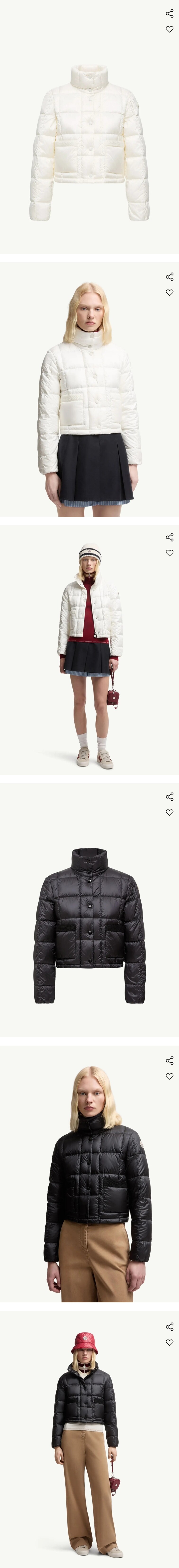The width and height of the screenshot is (179, 1568).
Task: Share the close-up of model in black jacket
Action: click(169, 1060)
